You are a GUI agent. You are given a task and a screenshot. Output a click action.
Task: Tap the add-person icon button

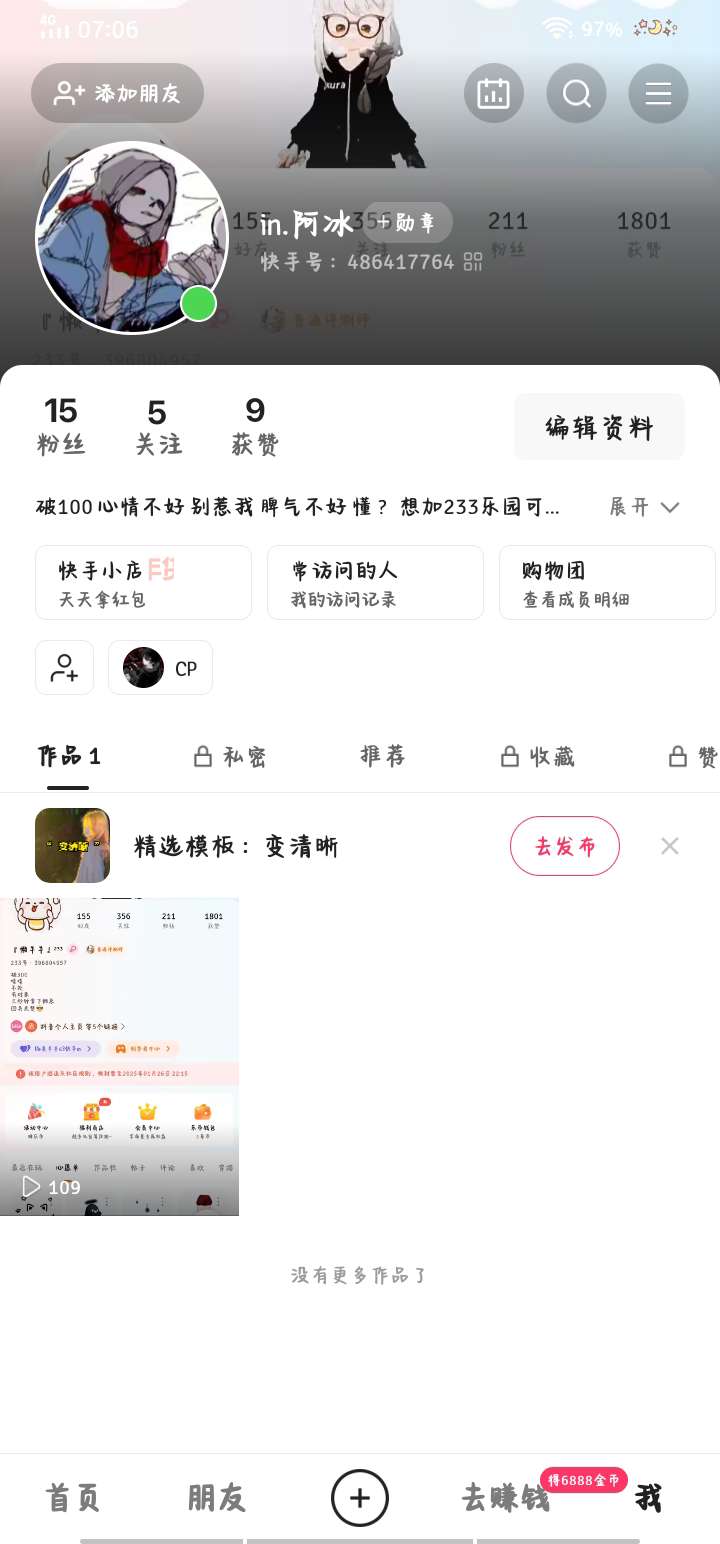click(64, 667)
